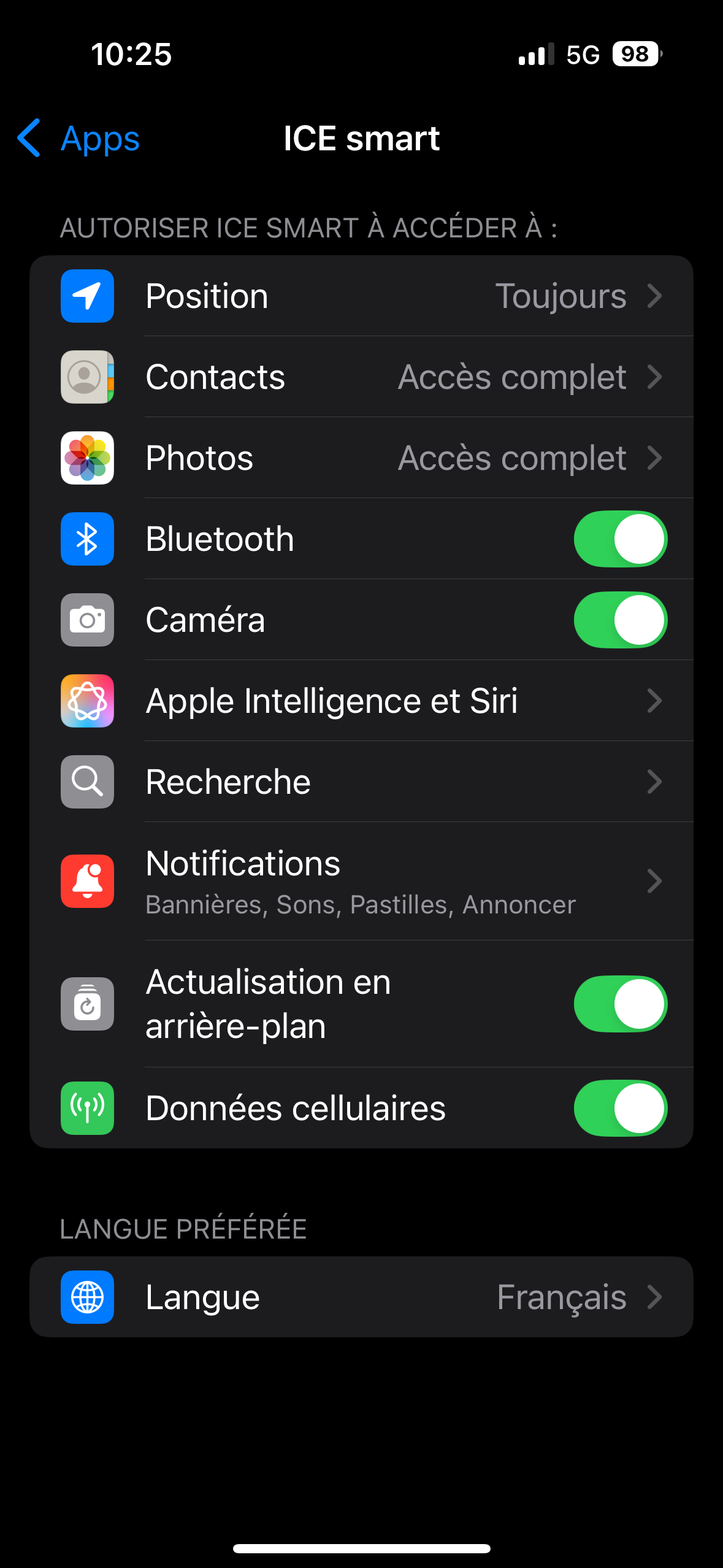Open Apple Intelligence et Siri settings
723x1568 pixels.
(x=361, y=701)
